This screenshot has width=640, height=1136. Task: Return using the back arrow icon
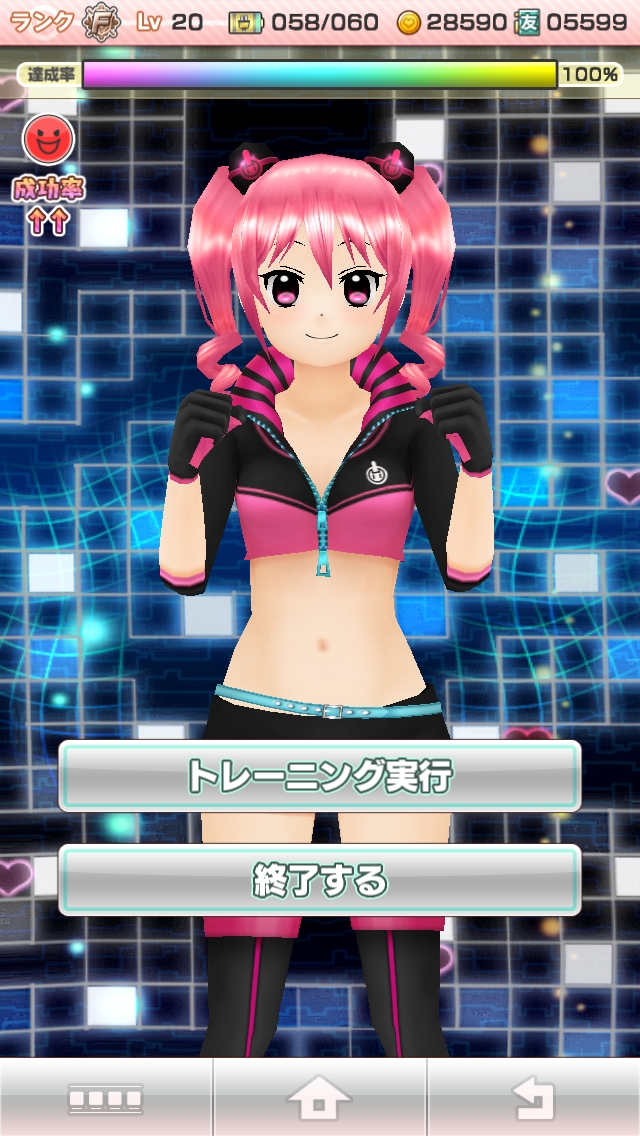click(x=534, y=1098)
